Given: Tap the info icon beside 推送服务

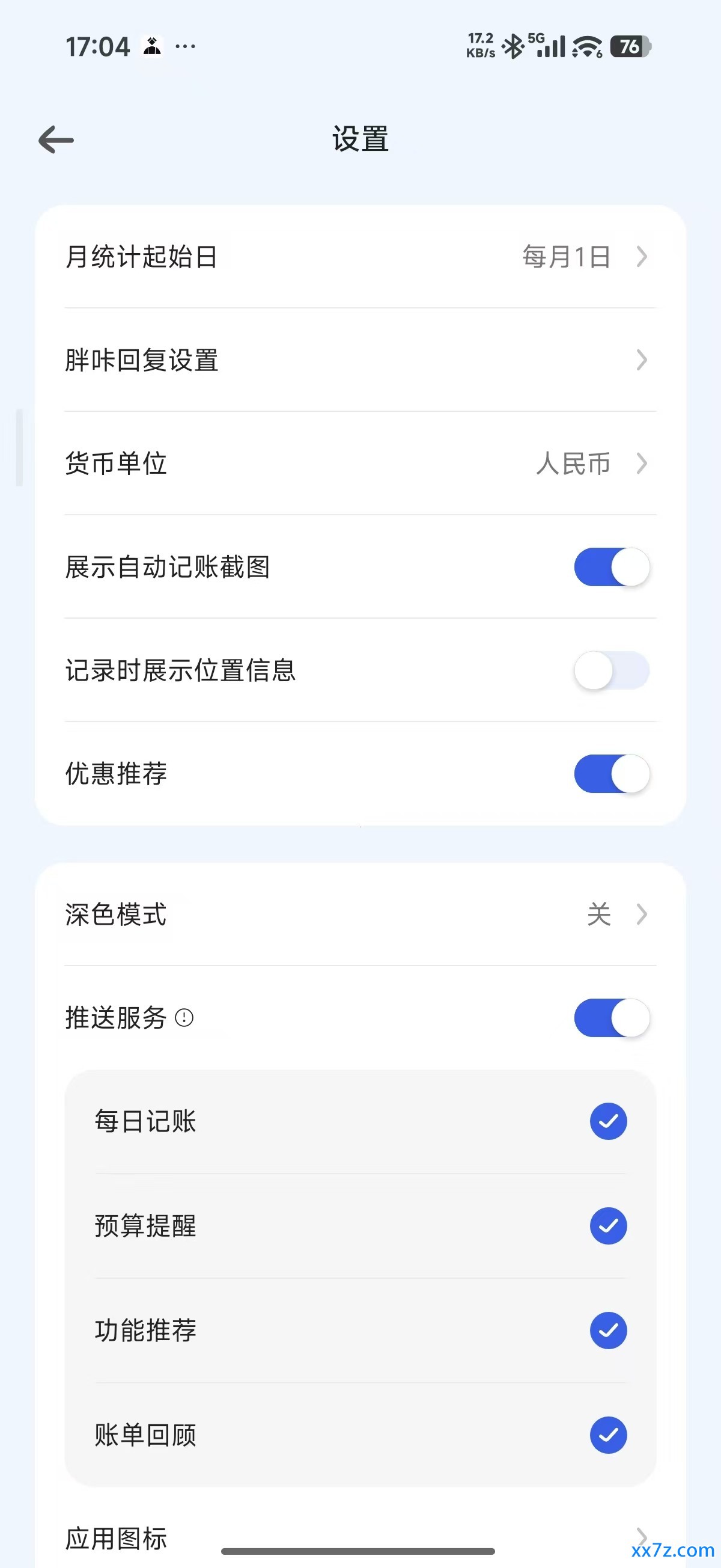Looking at the screenshot, I should (x=184, y=1018).
